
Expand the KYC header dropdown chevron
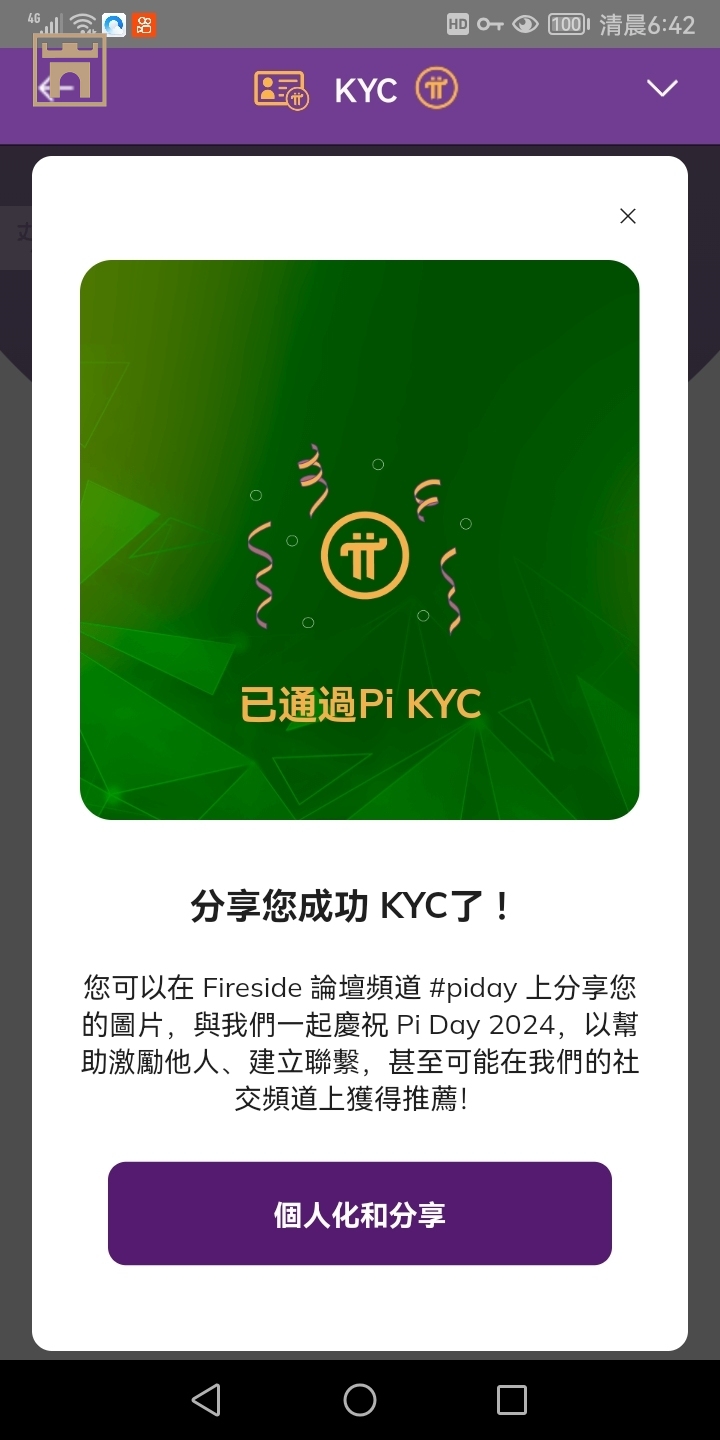point(662,89)
